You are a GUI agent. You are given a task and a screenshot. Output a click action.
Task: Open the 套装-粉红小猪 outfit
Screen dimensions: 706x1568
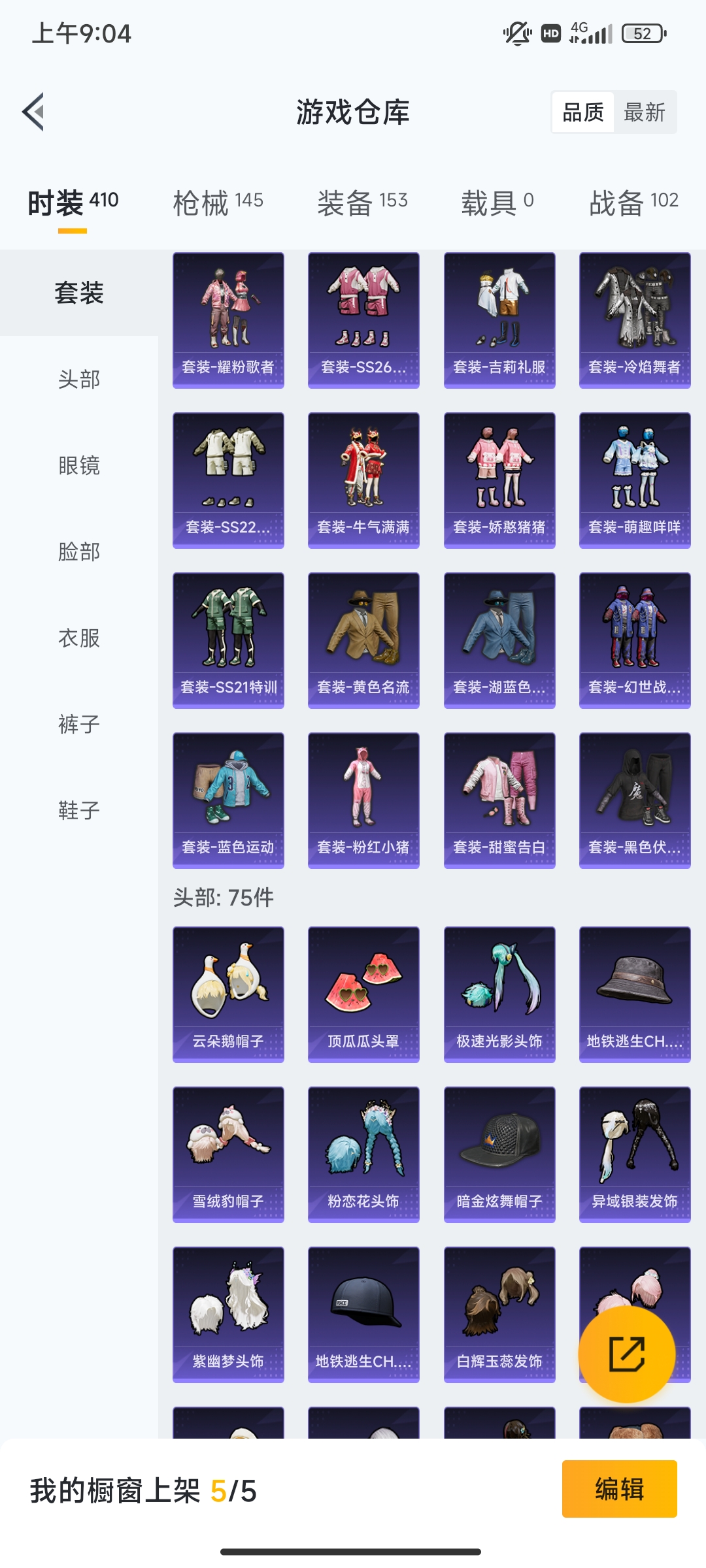(363, 800)
